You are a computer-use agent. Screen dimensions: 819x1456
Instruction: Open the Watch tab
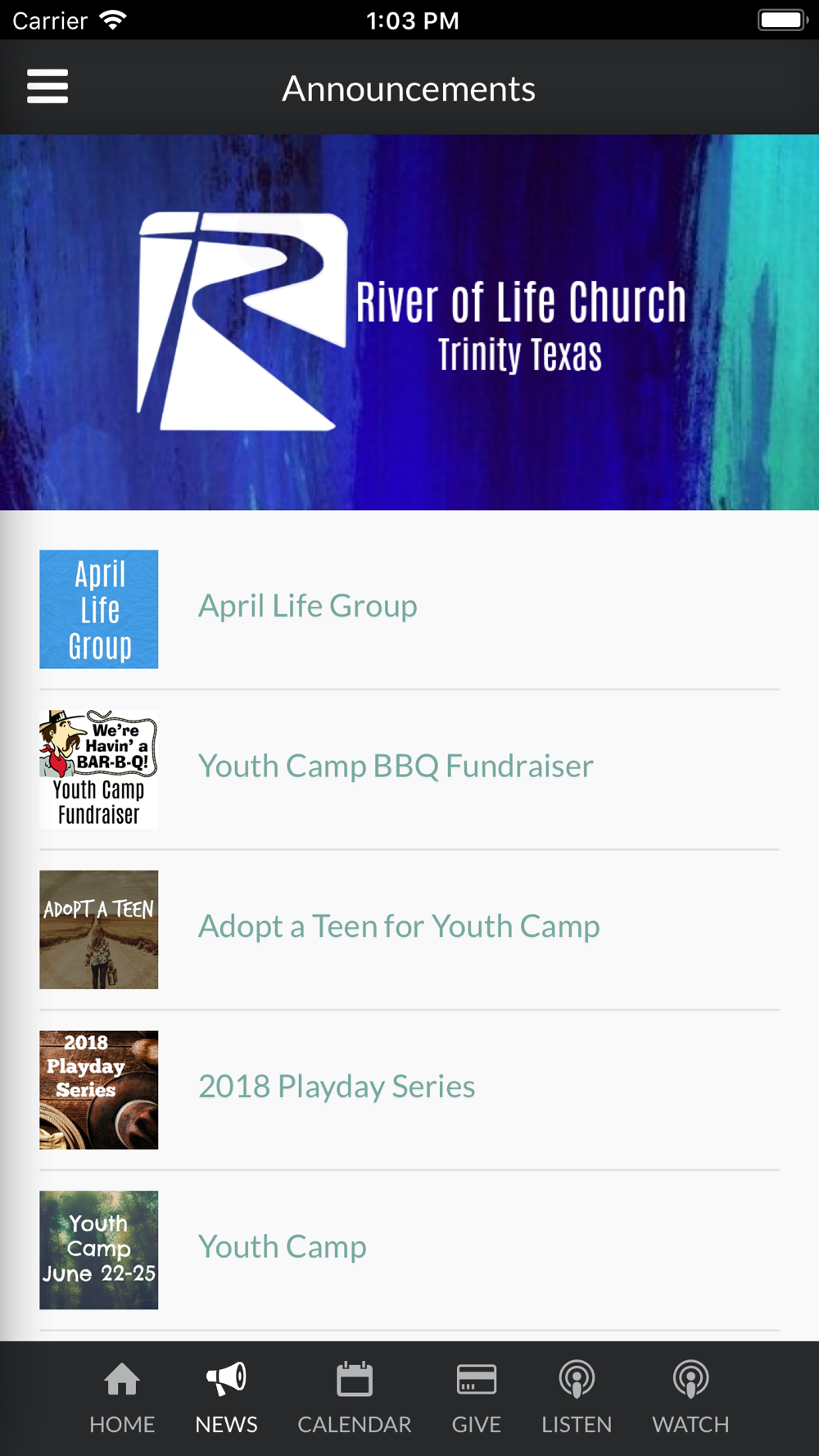(690, 1397)
